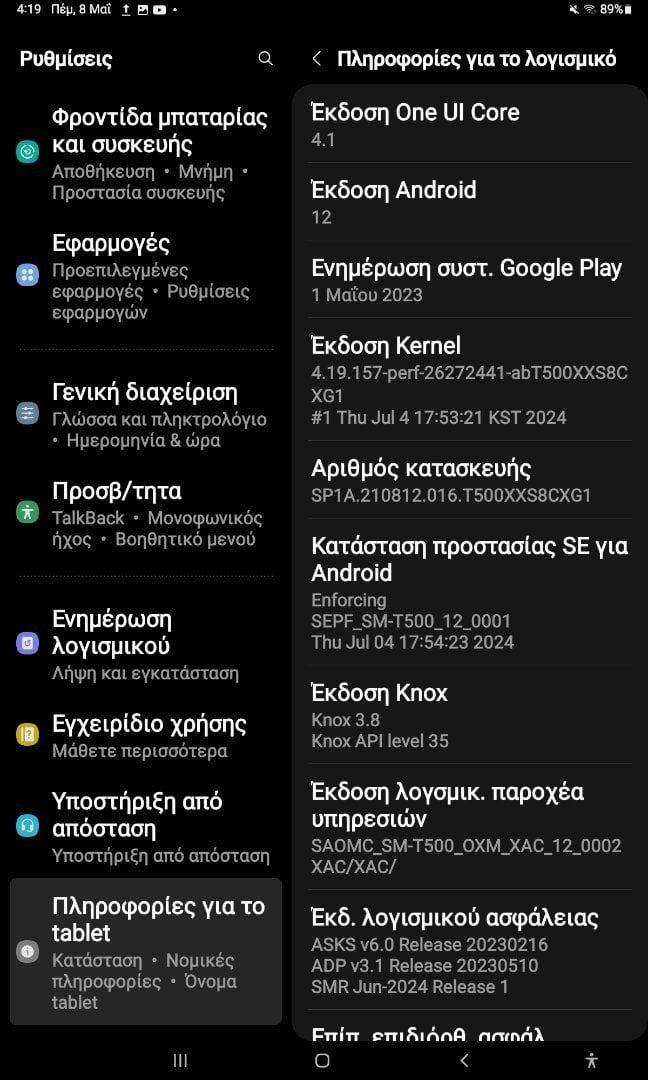Tap Ενημέρωση συστ. Google Play
Screen dimensions: 648x1080
(x=469, y=280)
